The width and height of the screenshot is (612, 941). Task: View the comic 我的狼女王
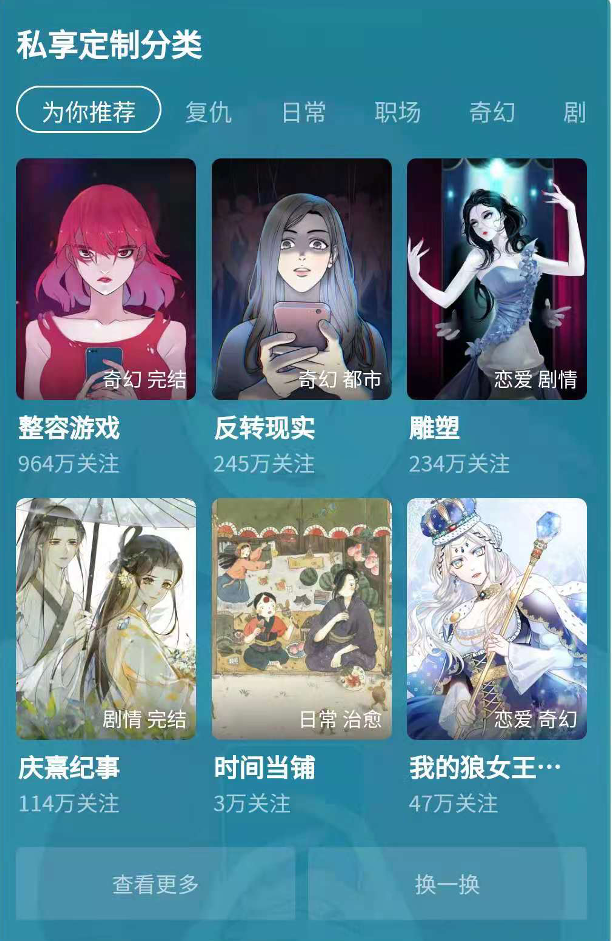pos(496,618)
